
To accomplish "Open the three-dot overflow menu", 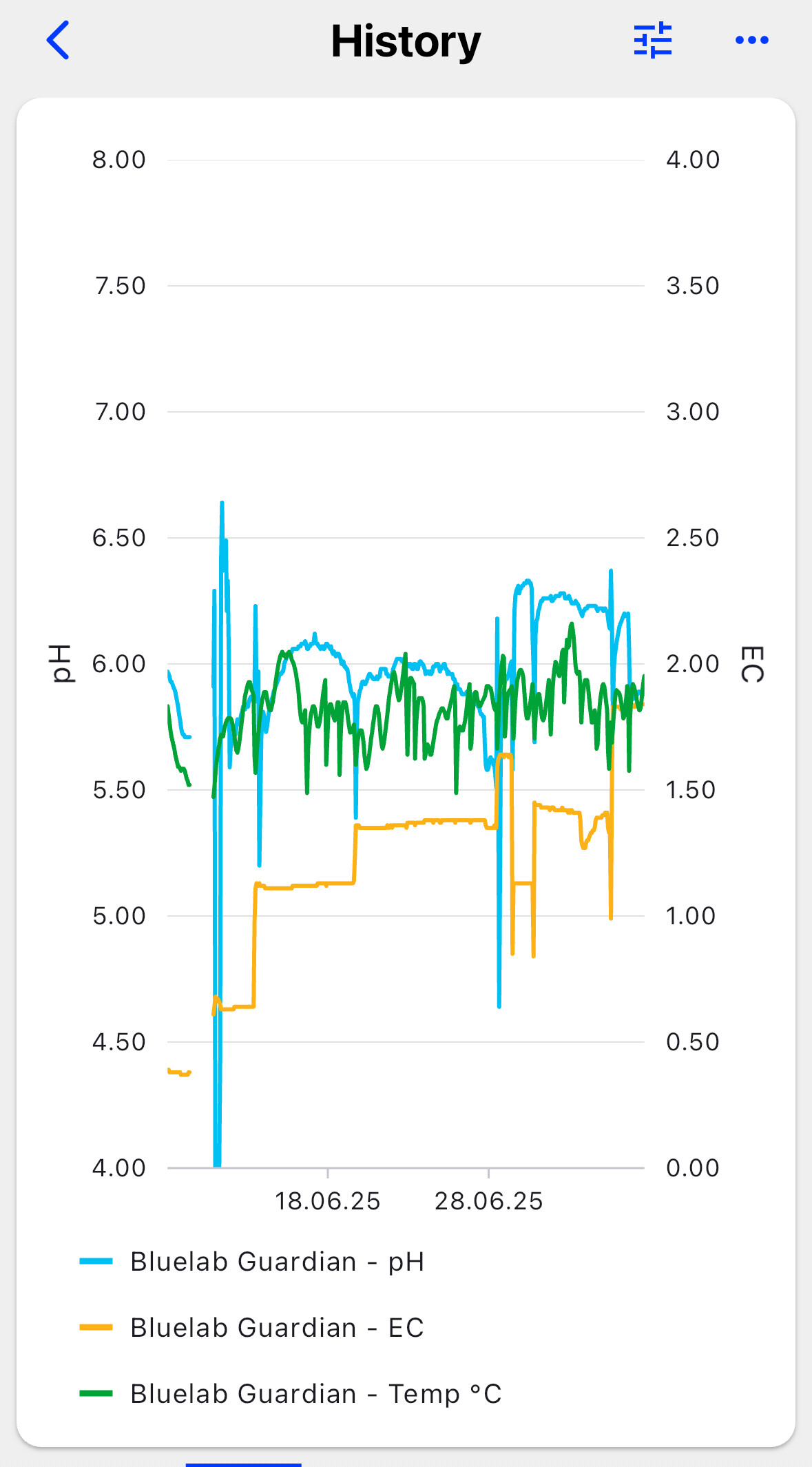I will tap(751, 40).
